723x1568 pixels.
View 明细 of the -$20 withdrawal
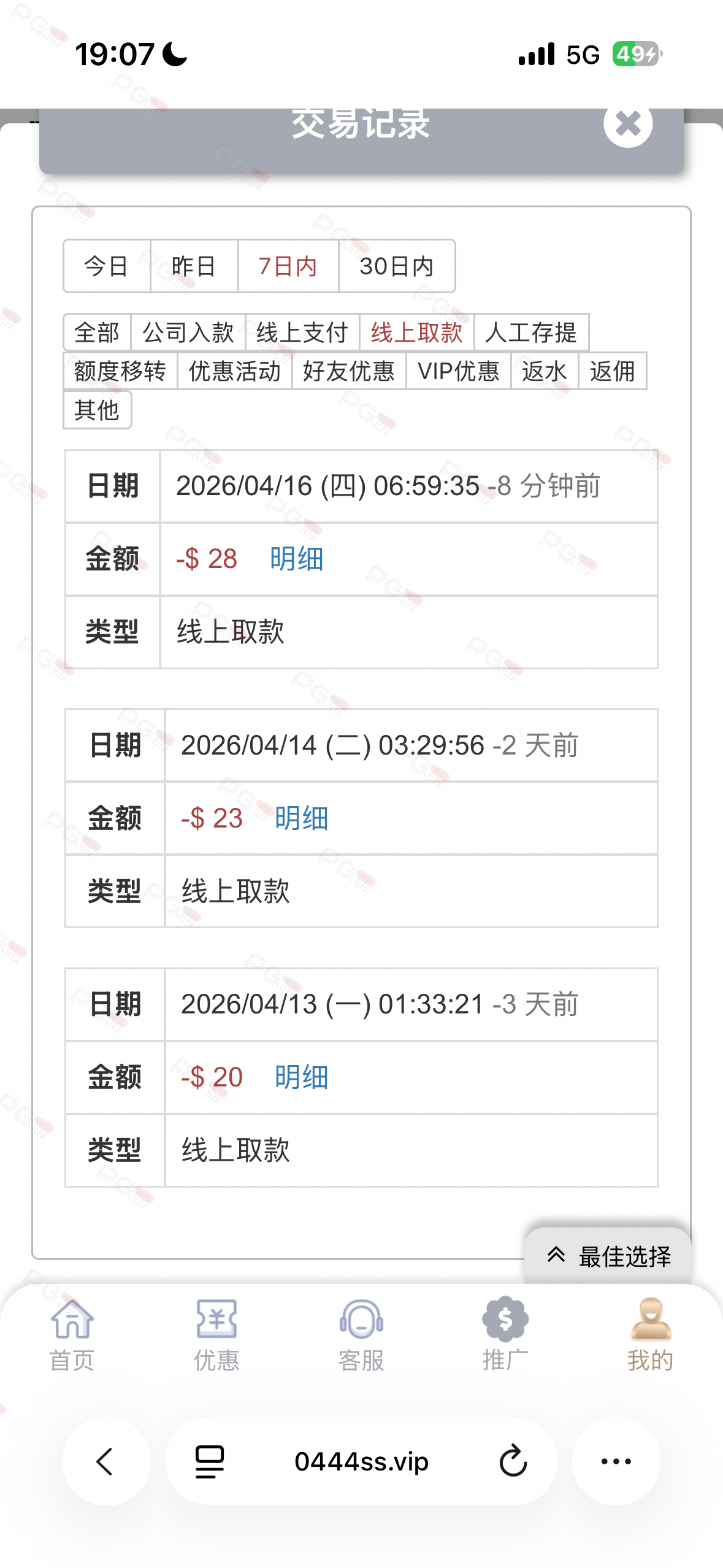(301, 1077)
